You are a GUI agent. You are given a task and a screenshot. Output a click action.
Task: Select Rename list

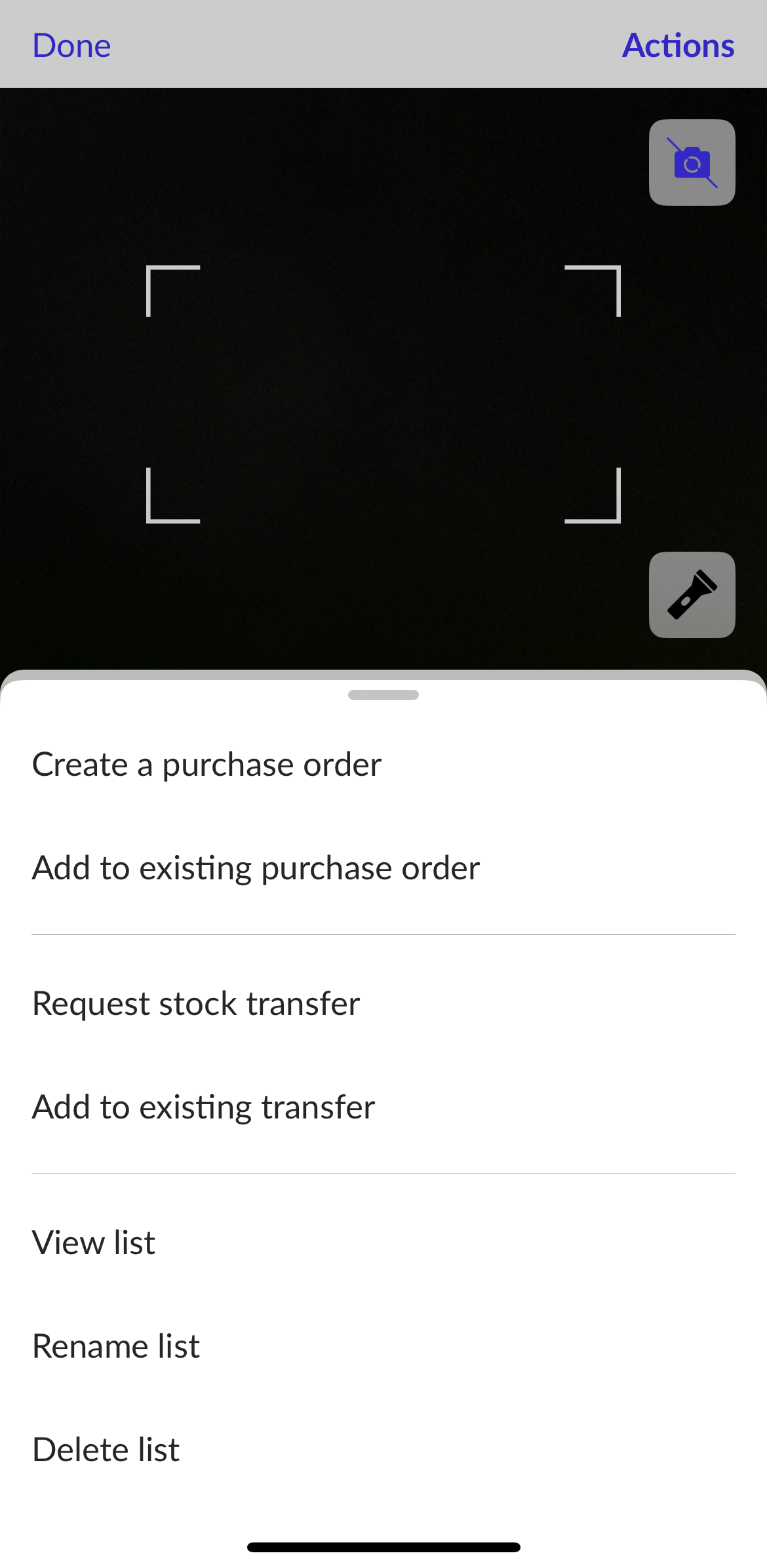tap(116, 1346)
